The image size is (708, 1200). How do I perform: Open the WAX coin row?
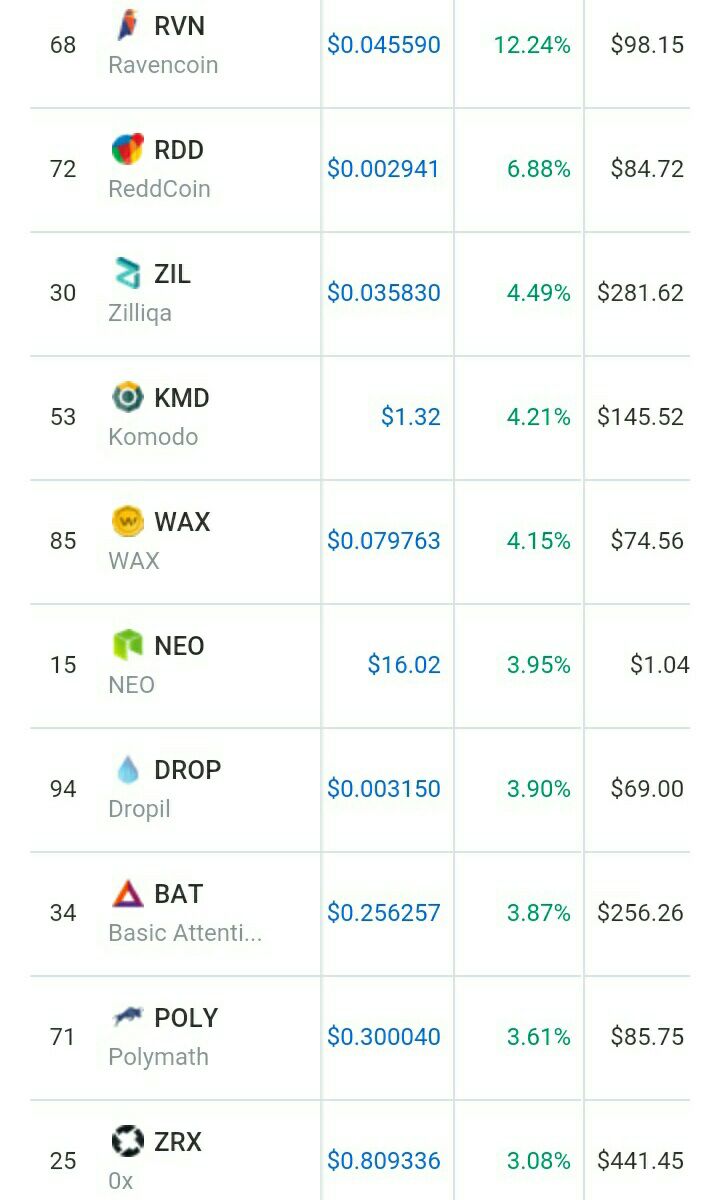point(360,542)
